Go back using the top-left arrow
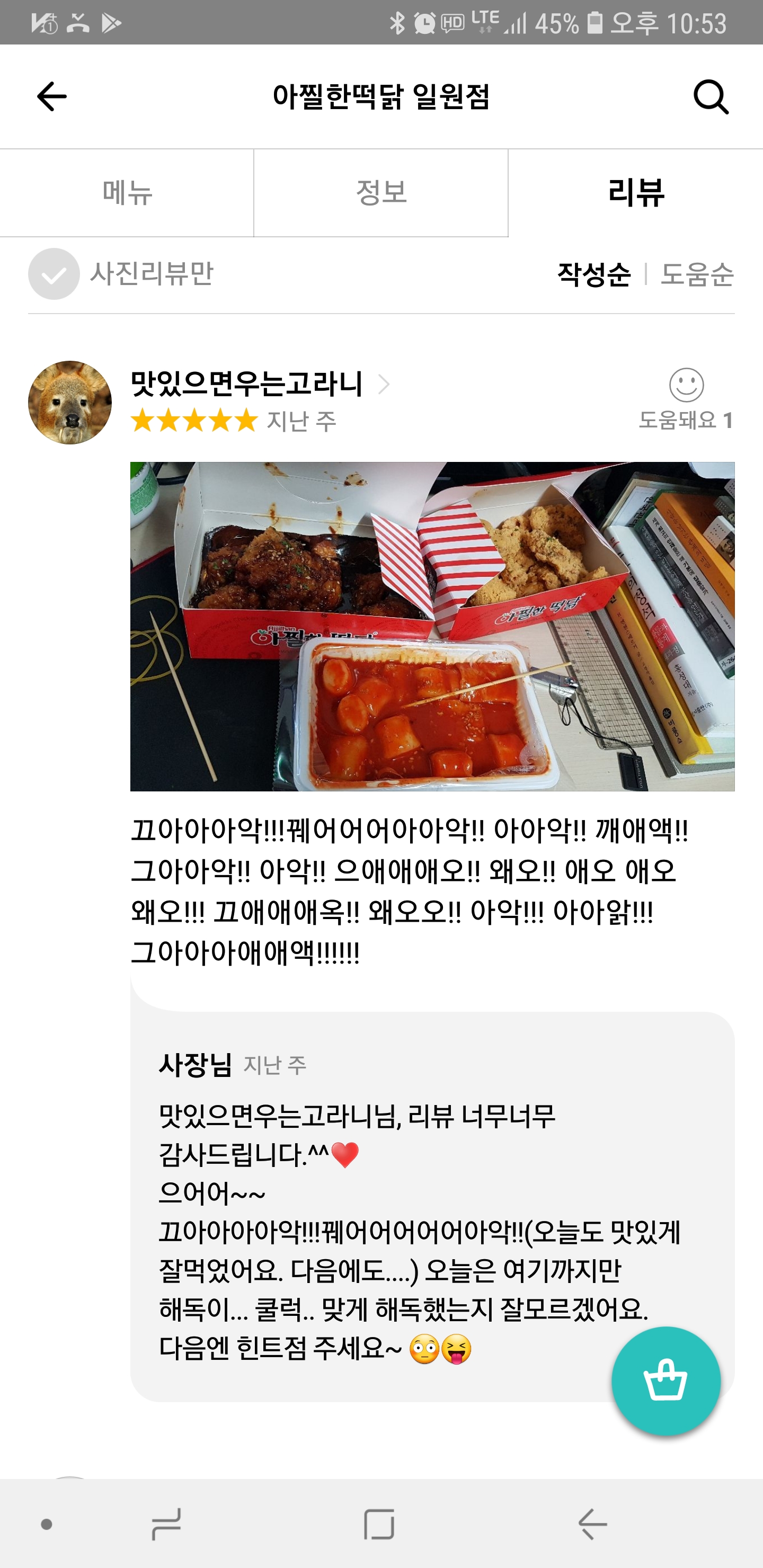Image resolution: width=763 pixels, height=1568 pixels. click(x=52, y=97)
